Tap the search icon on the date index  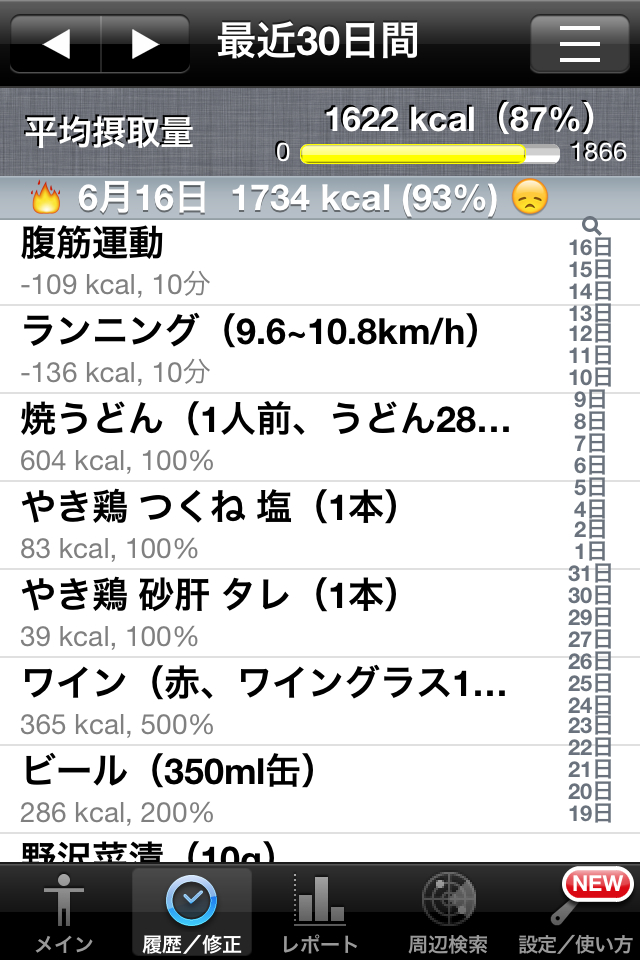pyautogui.click(x=590, y=226)
